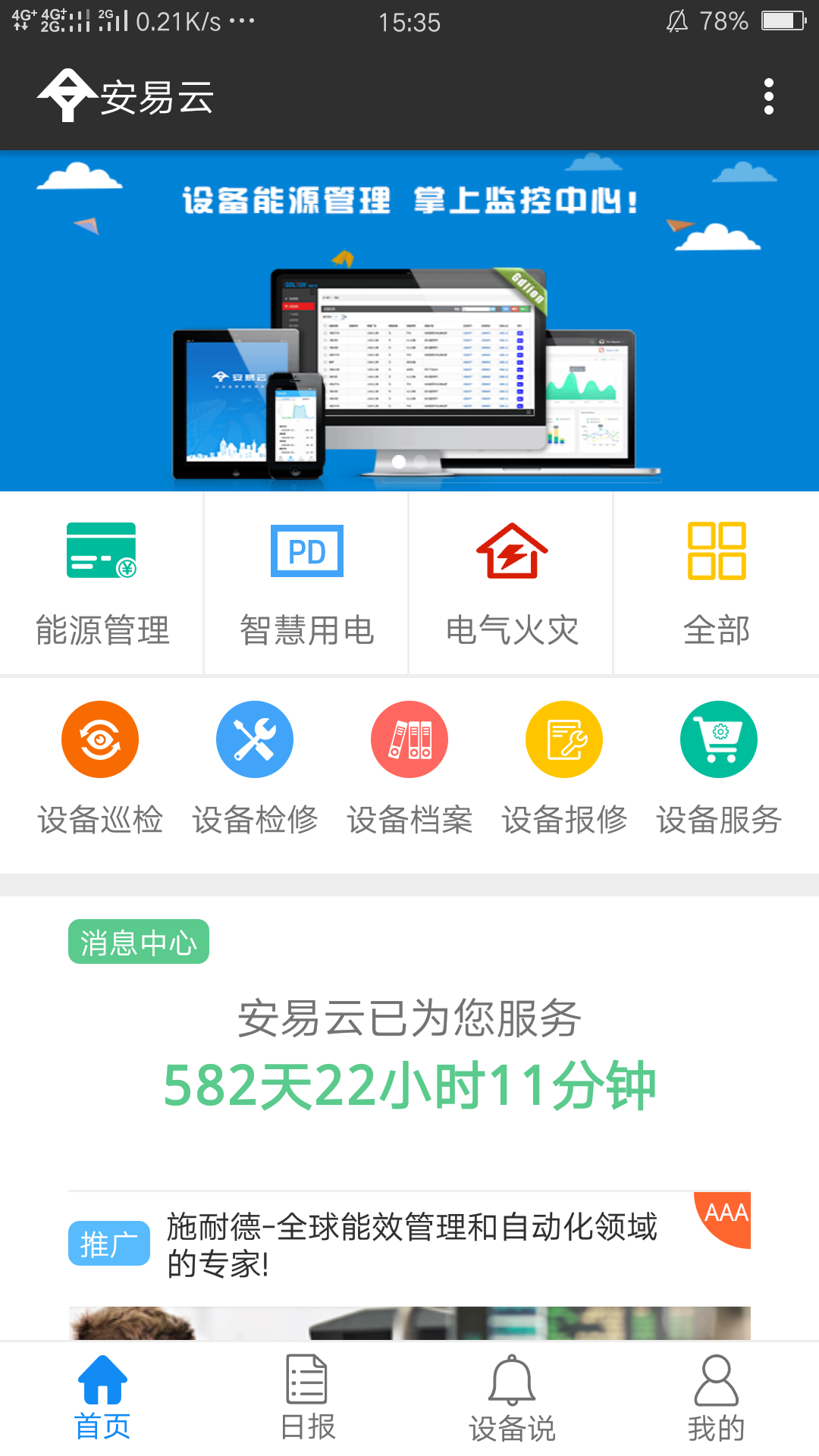
Task: Tap the device management banner
Action: 409,320
